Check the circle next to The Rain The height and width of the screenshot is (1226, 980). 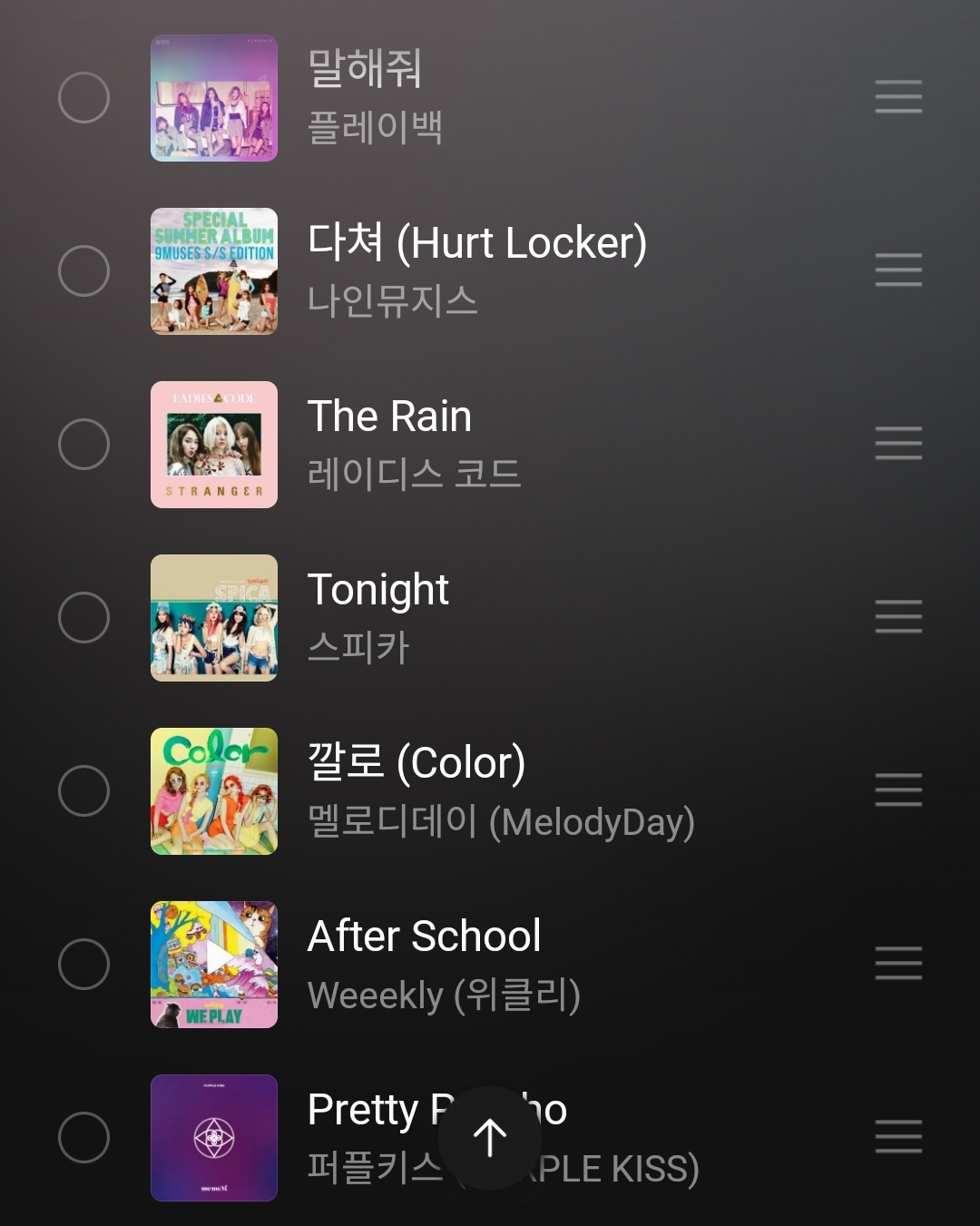tap(83, 444)
